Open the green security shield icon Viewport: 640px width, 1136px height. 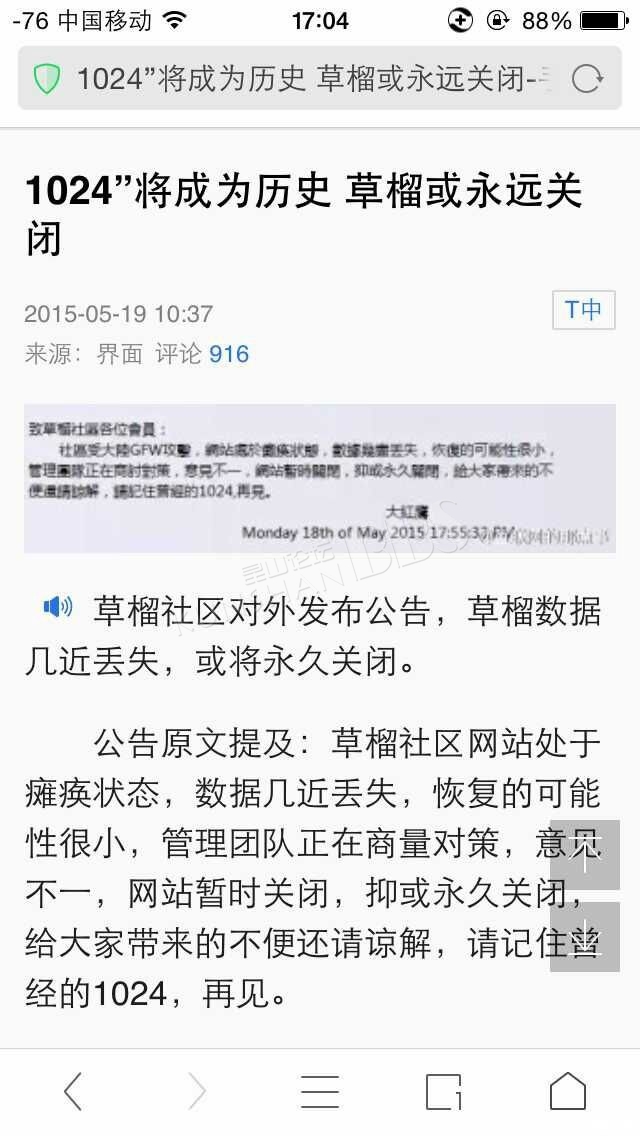tap(47, 78)
